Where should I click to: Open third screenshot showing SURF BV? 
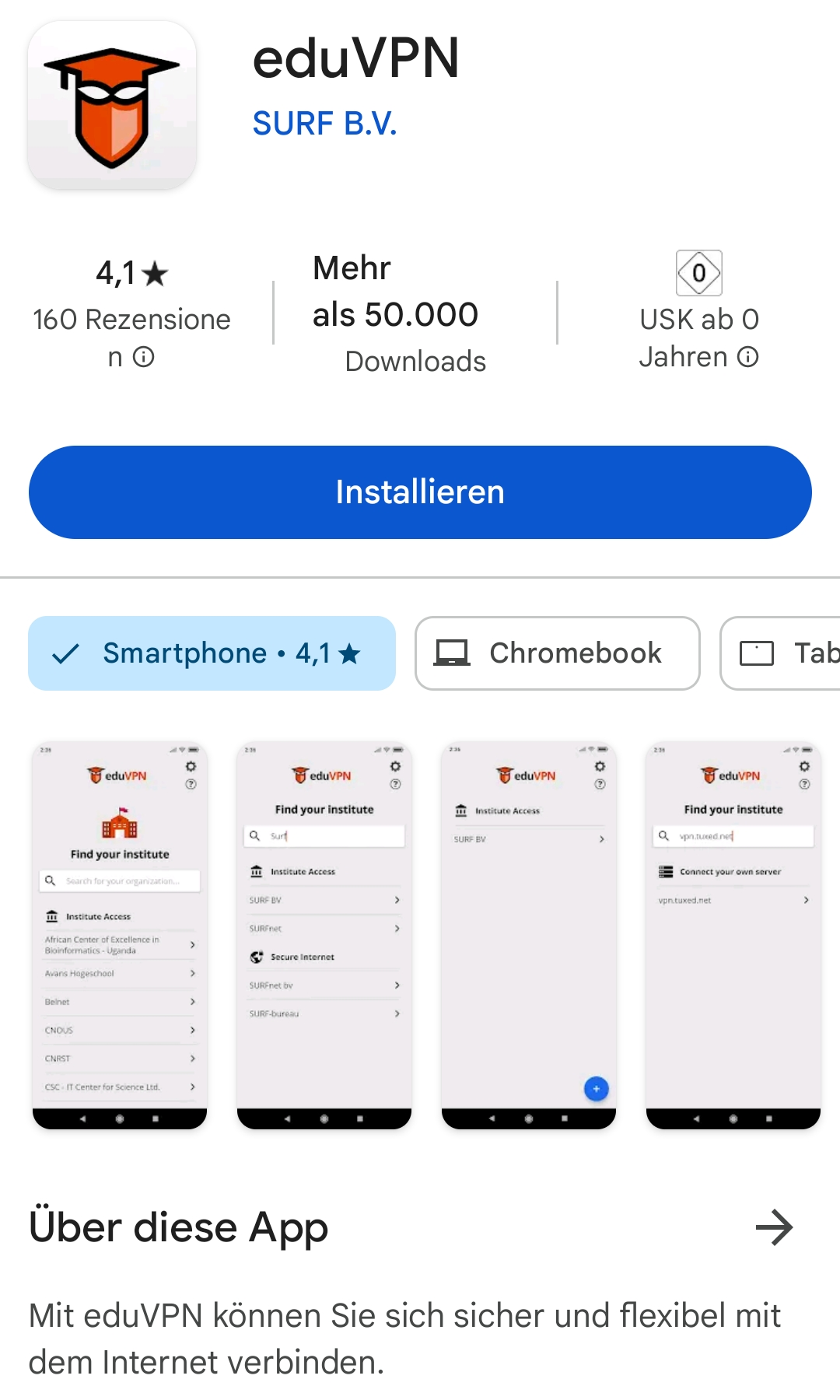coord(529,935)
